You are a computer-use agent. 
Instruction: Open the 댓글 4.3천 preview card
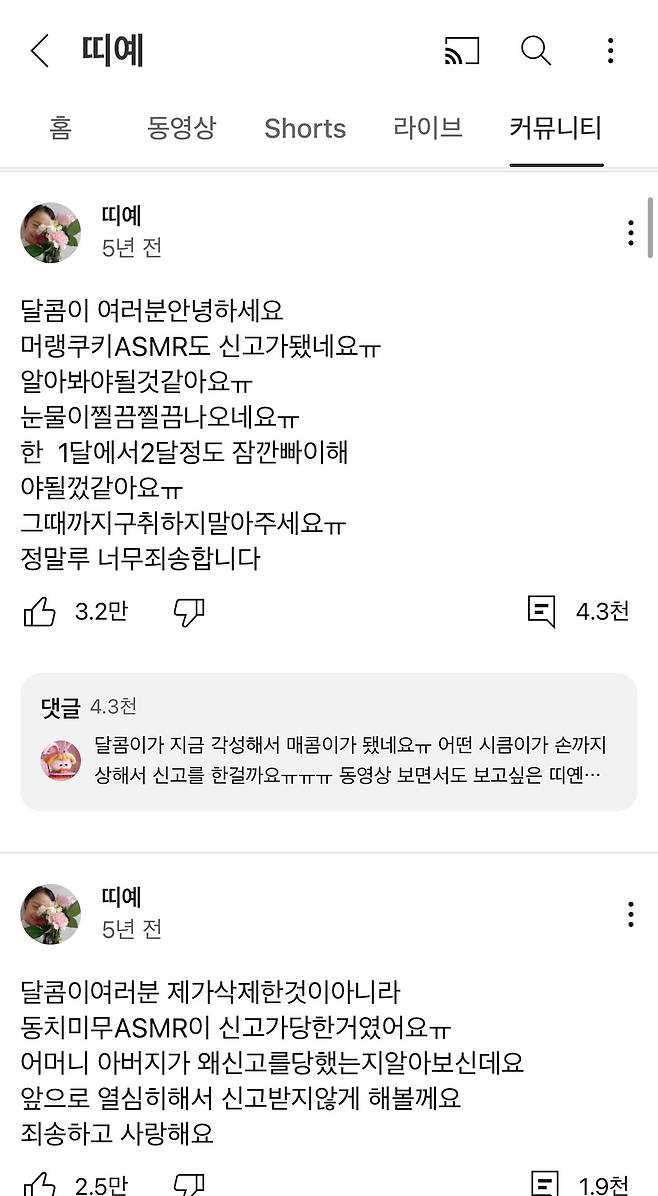coord(328,741)
